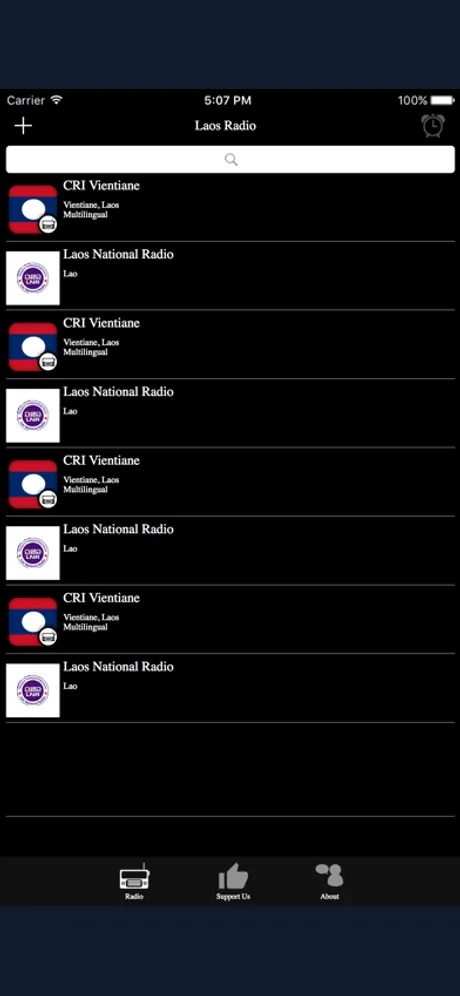Switch to the Radio tab

134,881
